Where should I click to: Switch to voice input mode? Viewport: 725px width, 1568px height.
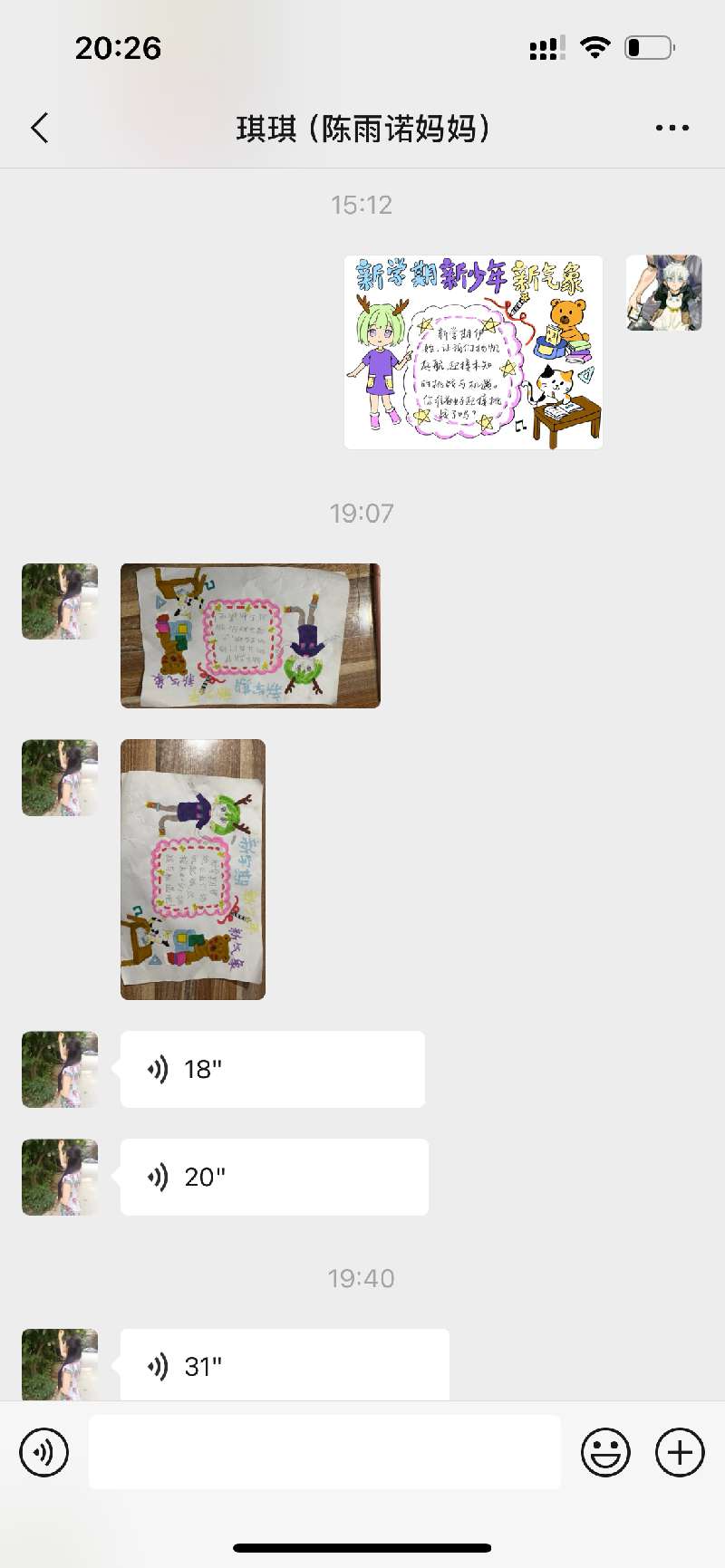[43, 1452]
